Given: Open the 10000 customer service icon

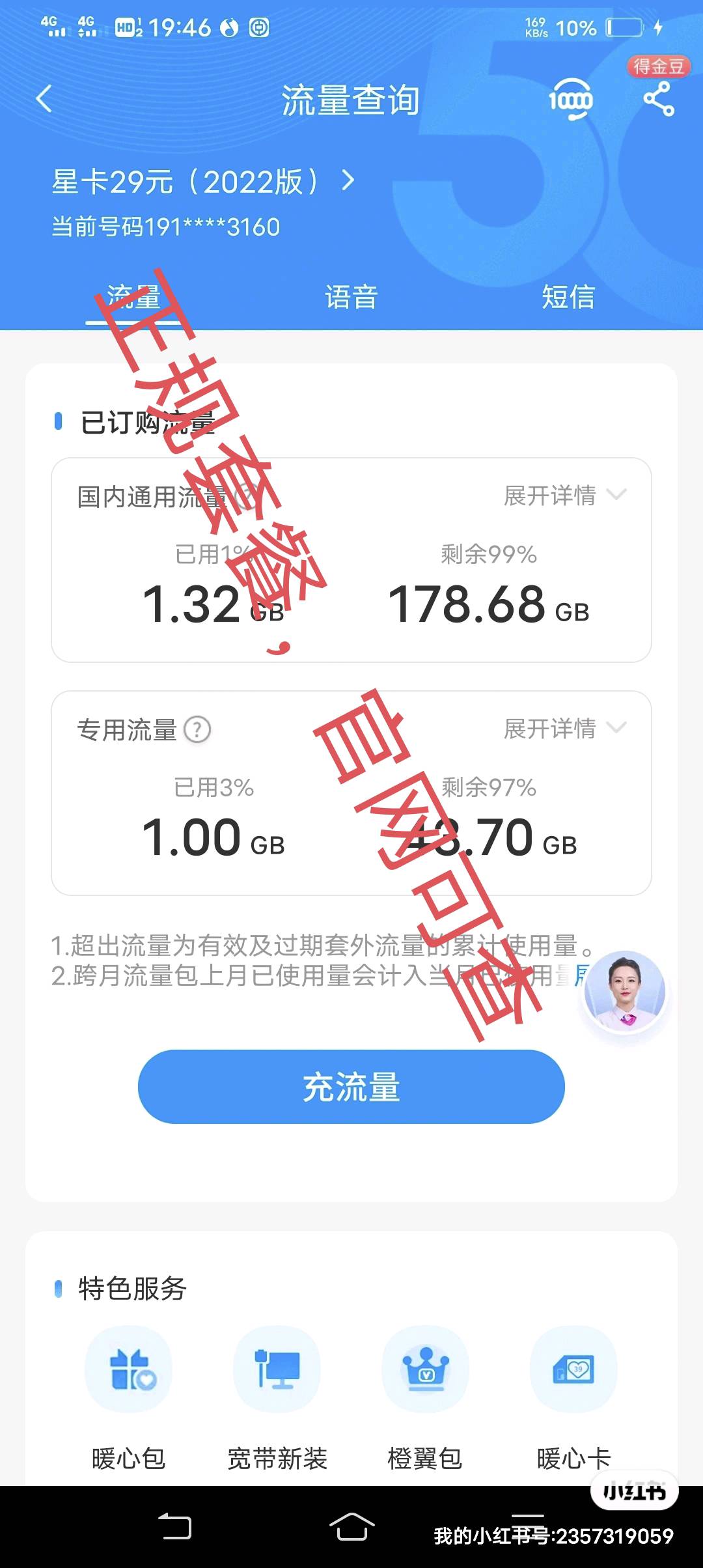Looking at the screenshot, I should click(x=570, y=100).
